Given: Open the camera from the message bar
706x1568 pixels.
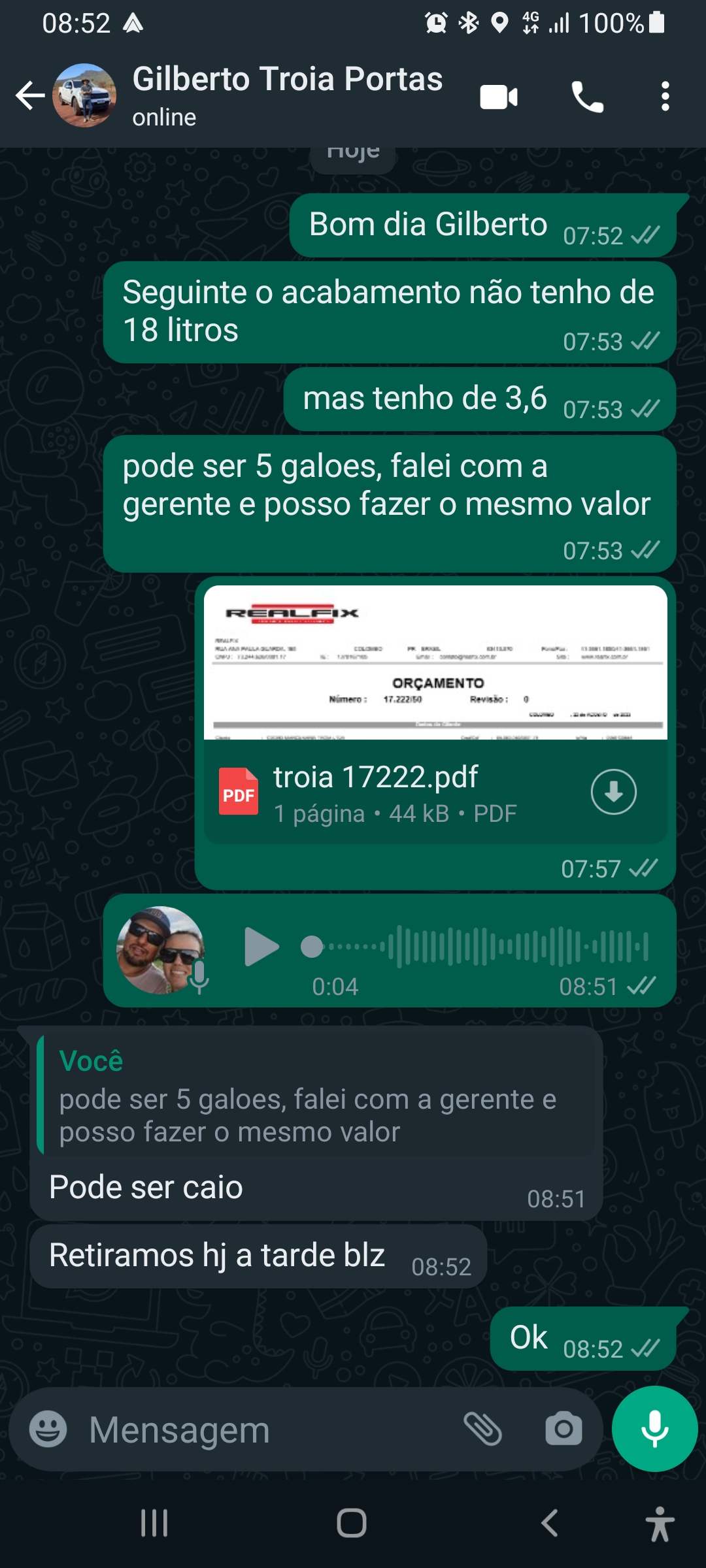Looking at the screenshot, I should [x=563, y=1429].
